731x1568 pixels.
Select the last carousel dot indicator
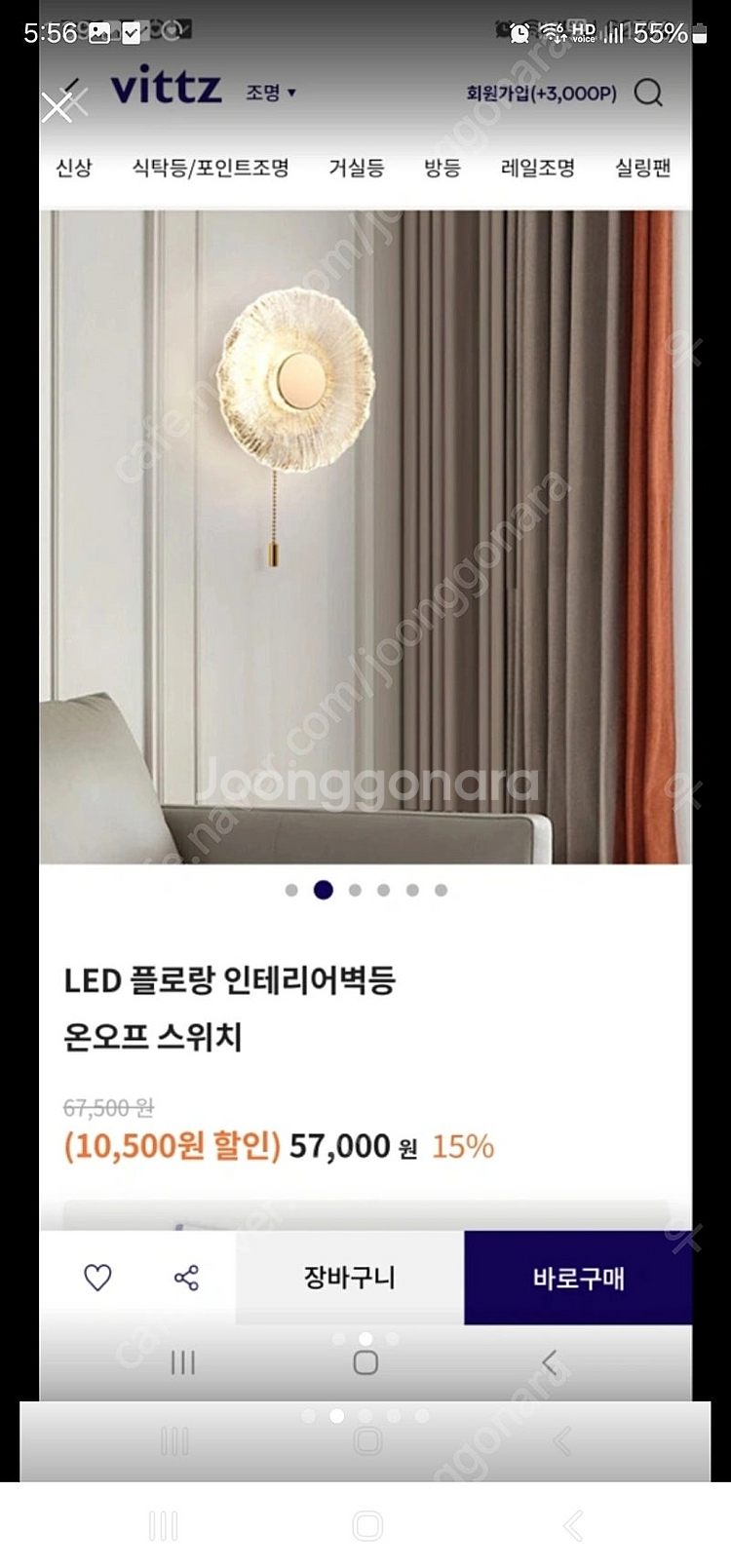pos(442,890)
